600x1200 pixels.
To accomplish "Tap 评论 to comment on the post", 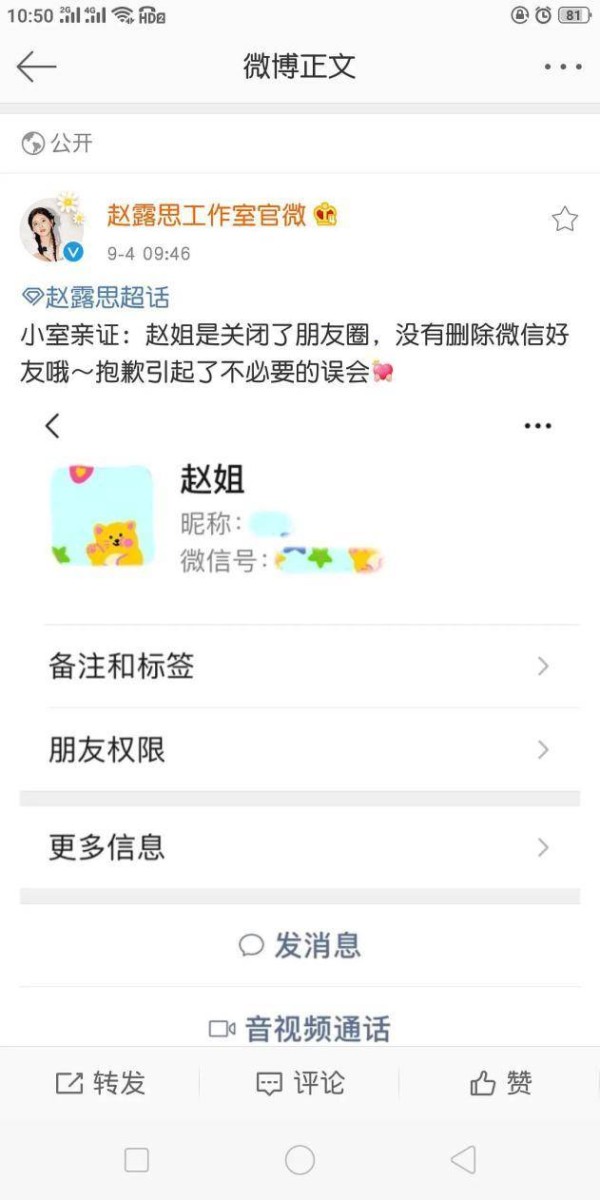I will 300,1083.
